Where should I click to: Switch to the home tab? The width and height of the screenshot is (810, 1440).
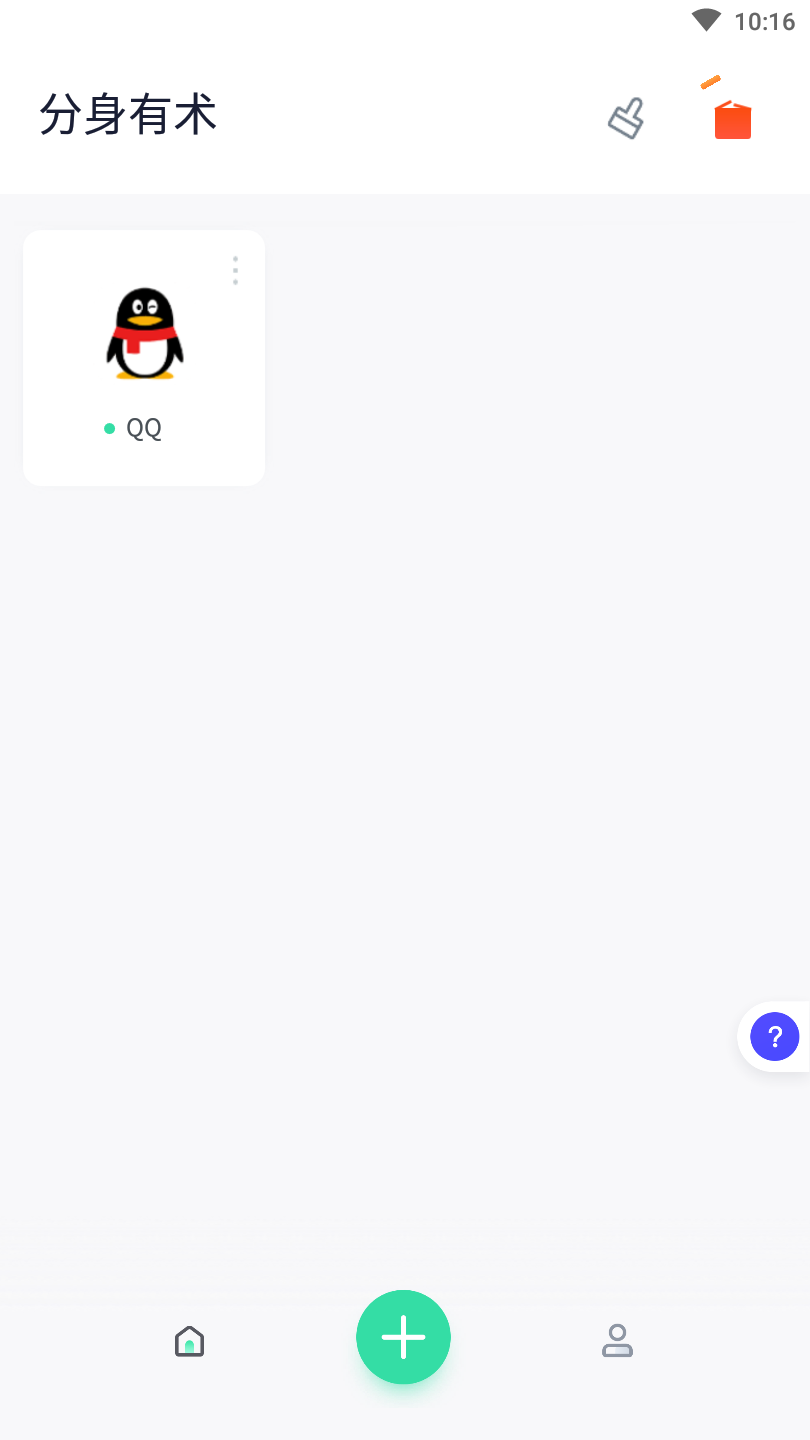coord(189,1341)
